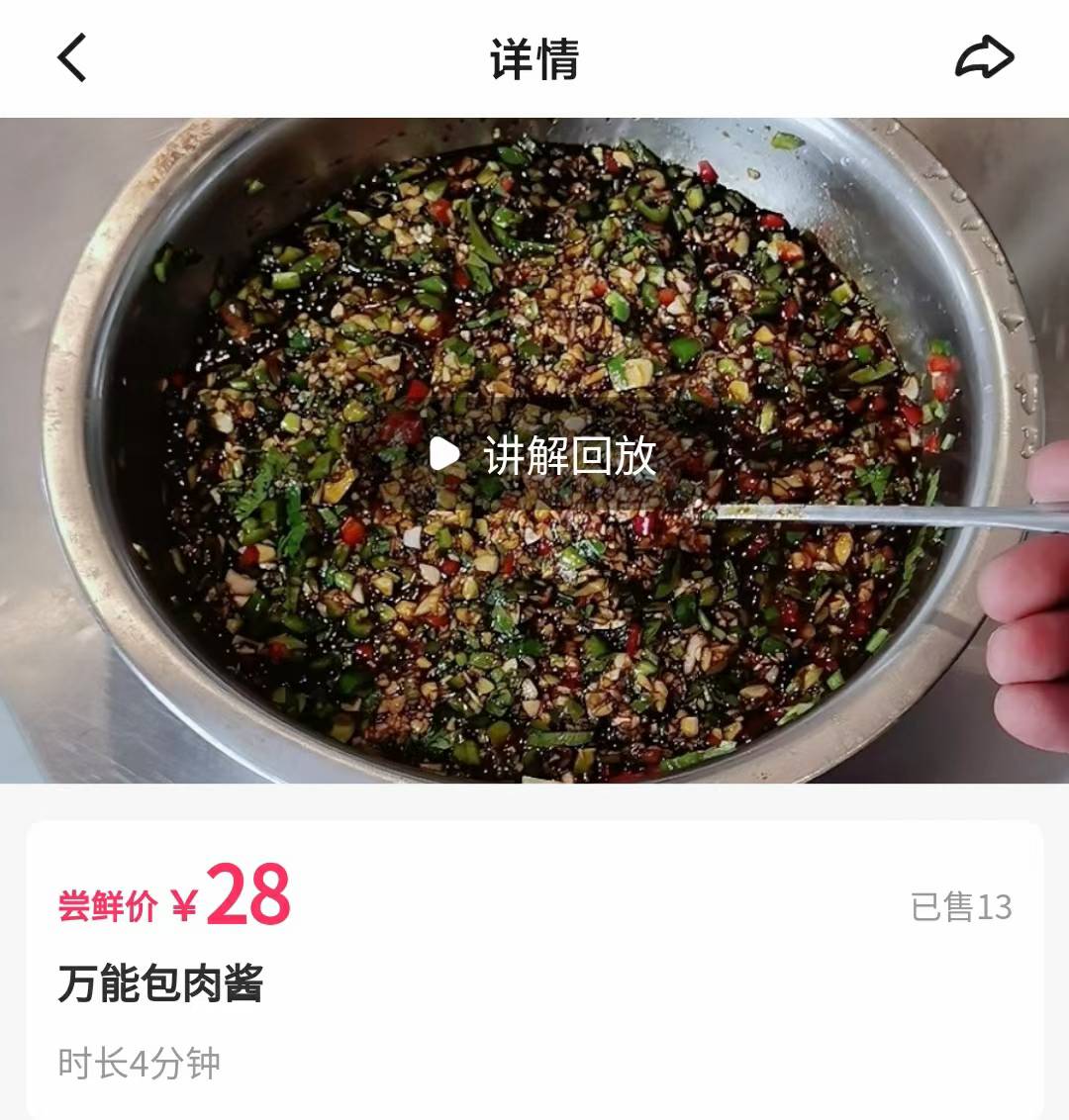Image resolution: width=1069 pixels, height=1120 pixels.
Task: Tap the yuan symbol beside 28
Action: (184, 901)
